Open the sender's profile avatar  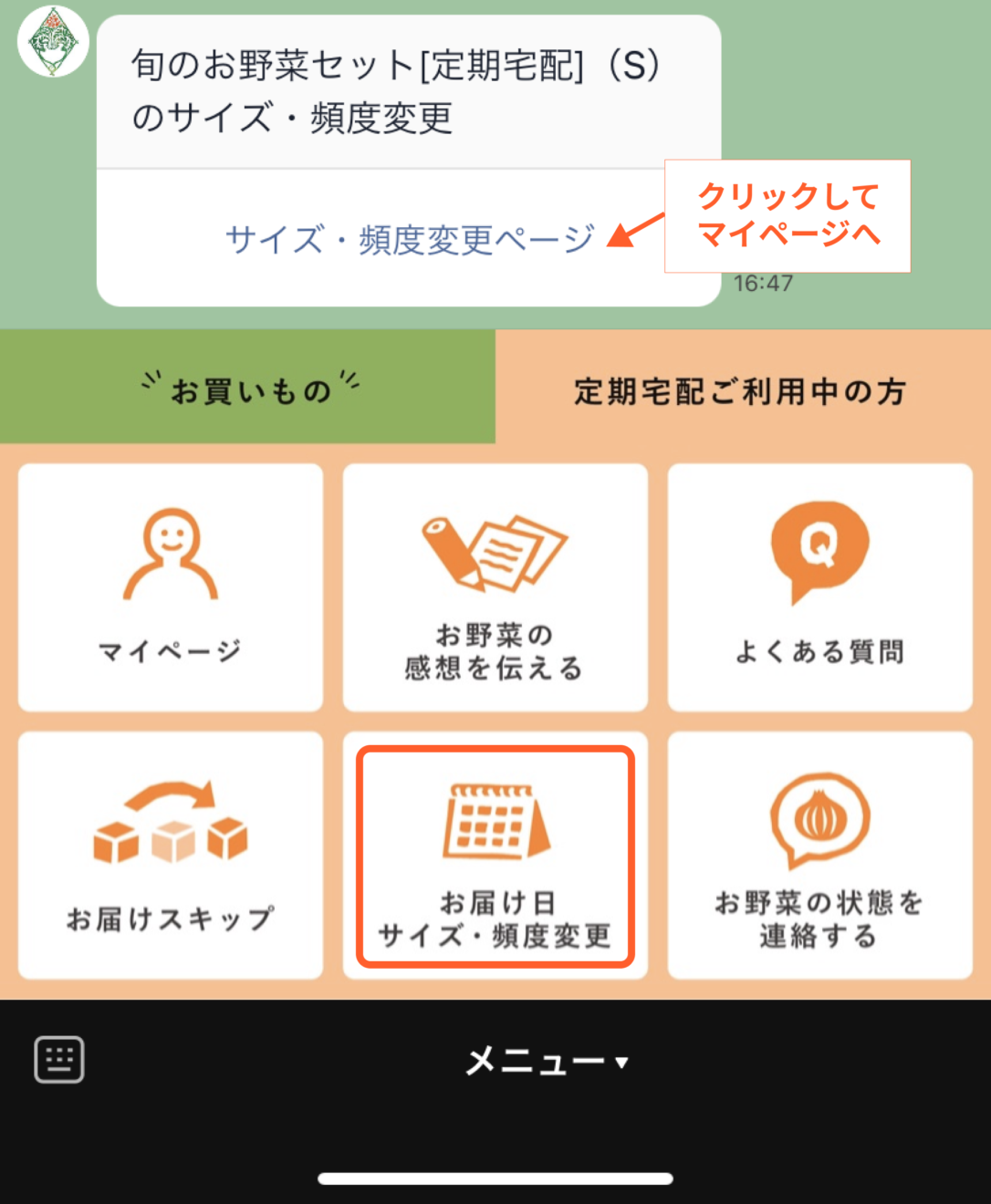[x=53, y=41]
